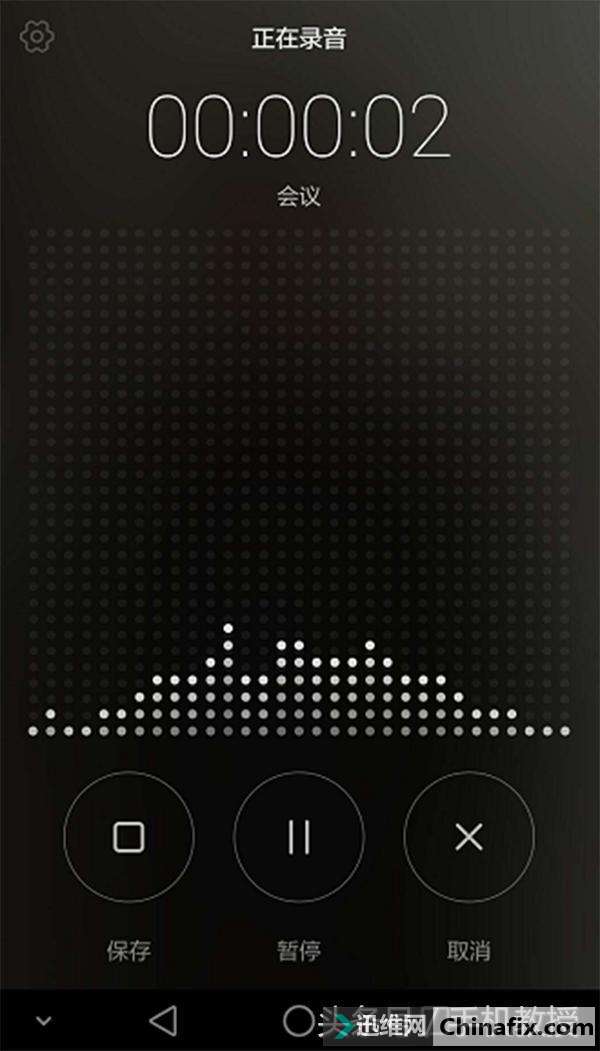
Task: Go to the home screen
Action: point(298,1021)
